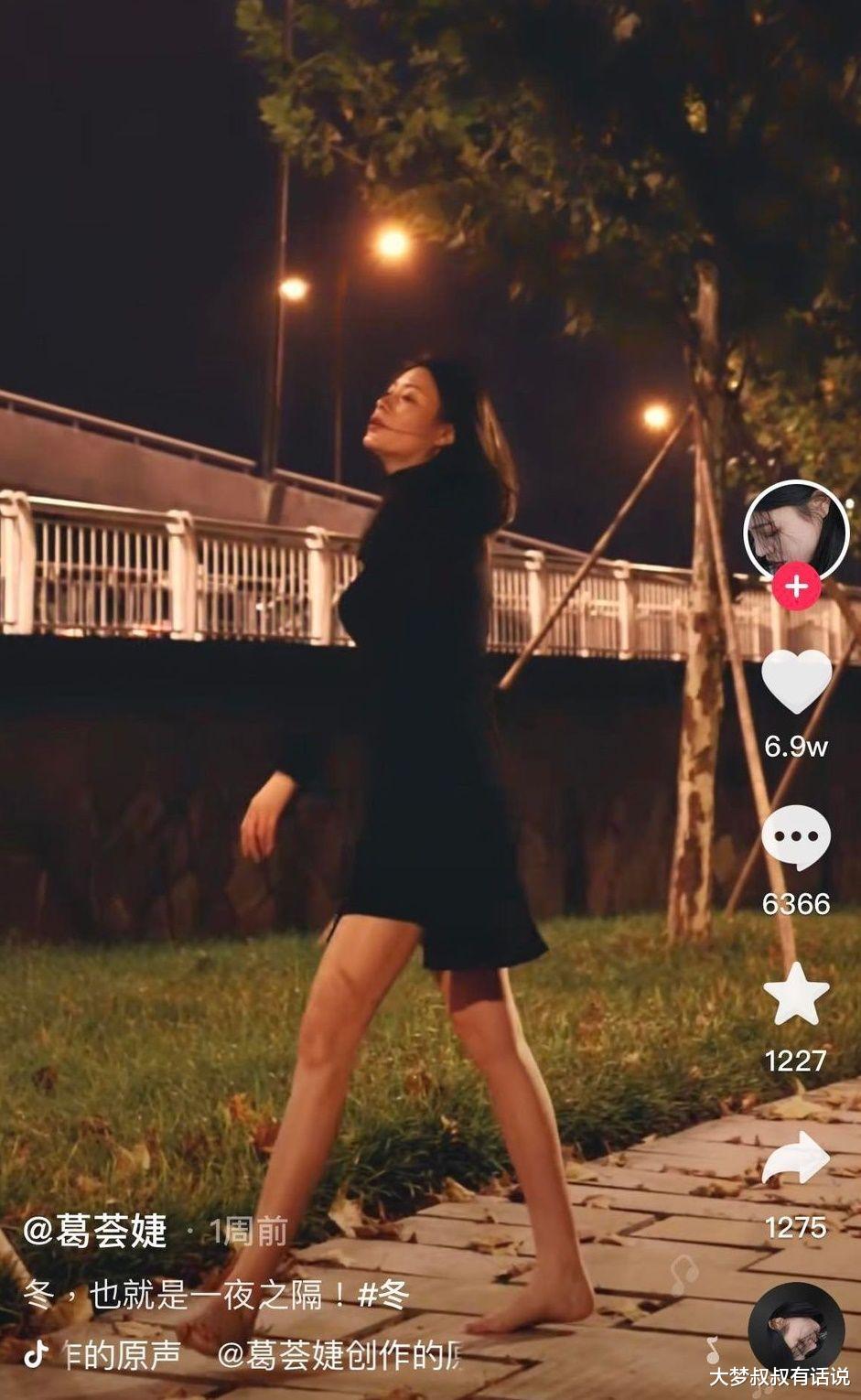
Task: Open the @葛荟婕 username link
Action: coord(94,1231)
